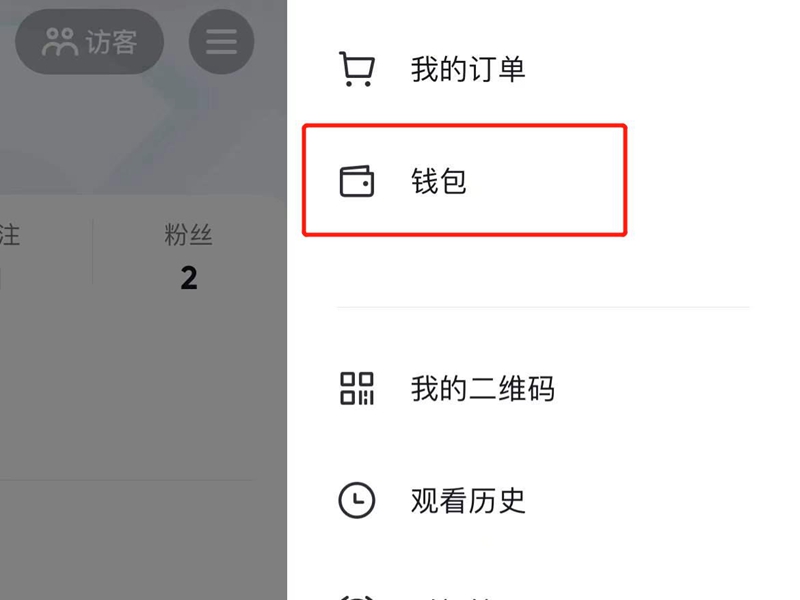
Task: View 粉丝 (Followers) list
Action: 188,256
